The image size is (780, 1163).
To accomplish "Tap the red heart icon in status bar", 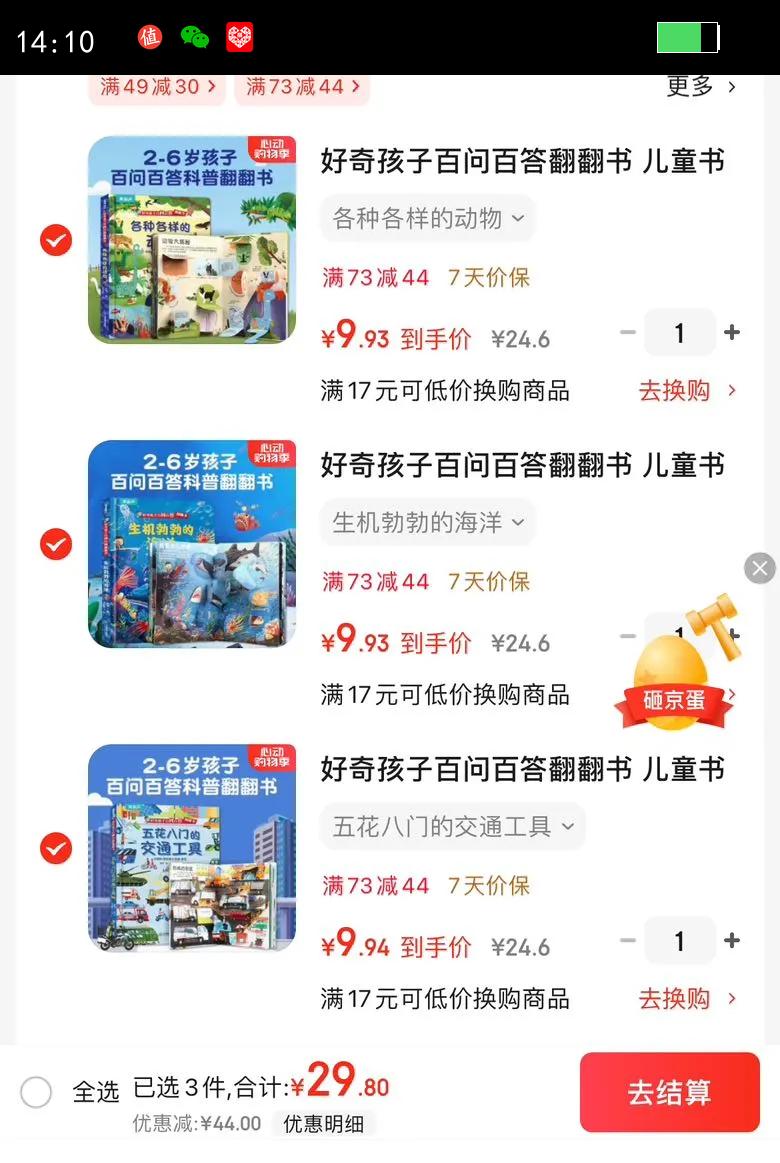I will pos(240,37).
